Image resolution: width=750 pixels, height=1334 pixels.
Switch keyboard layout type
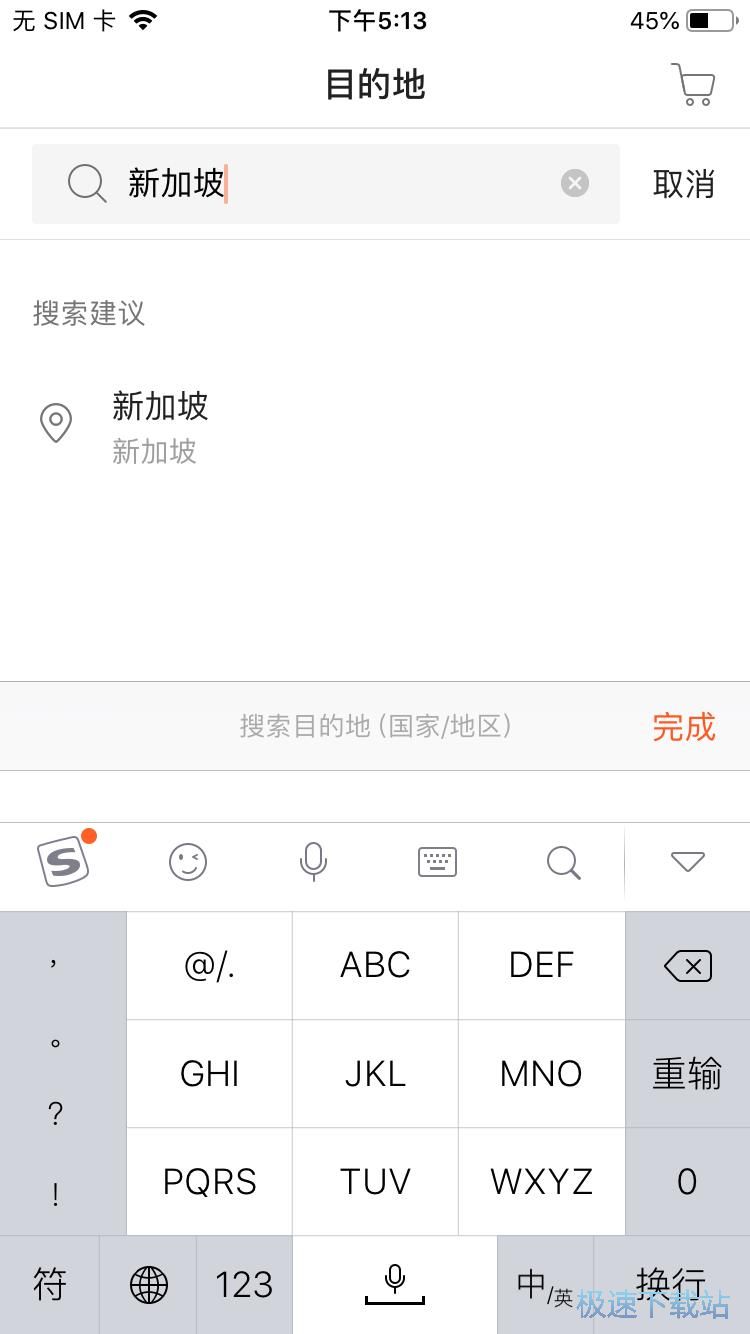point(437,862)
